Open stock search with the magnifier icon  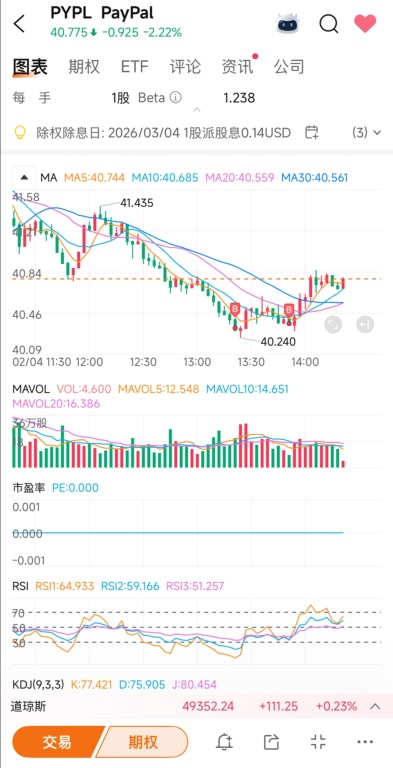coord(328,24)
